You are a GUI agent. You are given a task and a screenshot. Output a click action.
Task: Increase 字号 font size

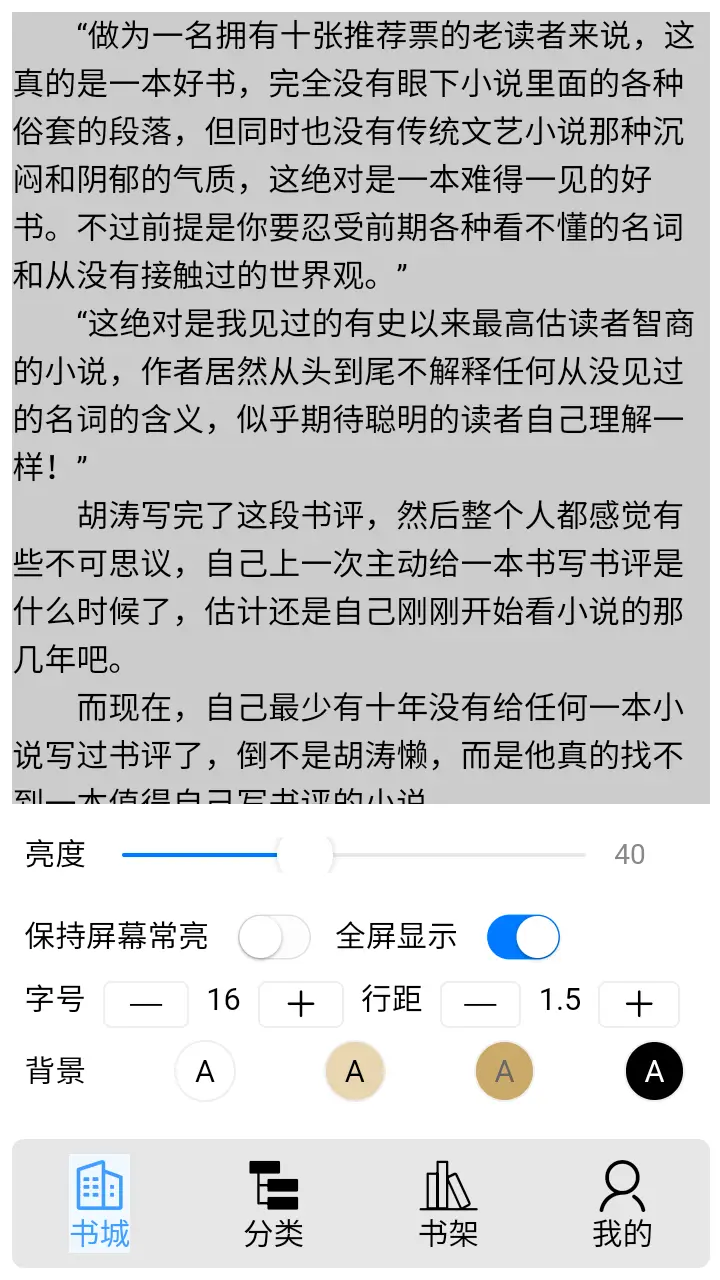[301, 1004]
